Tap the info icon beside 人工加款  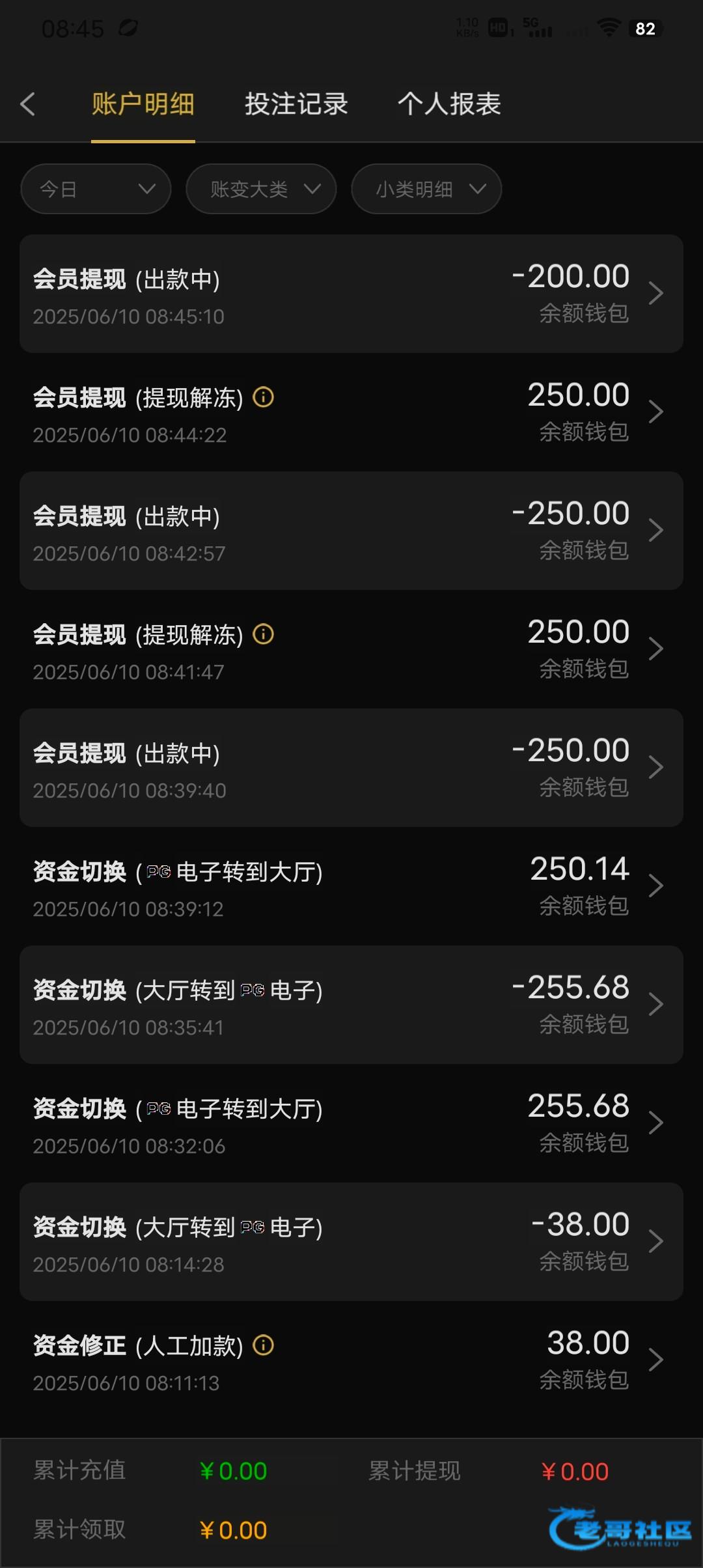coord(263,1345)
